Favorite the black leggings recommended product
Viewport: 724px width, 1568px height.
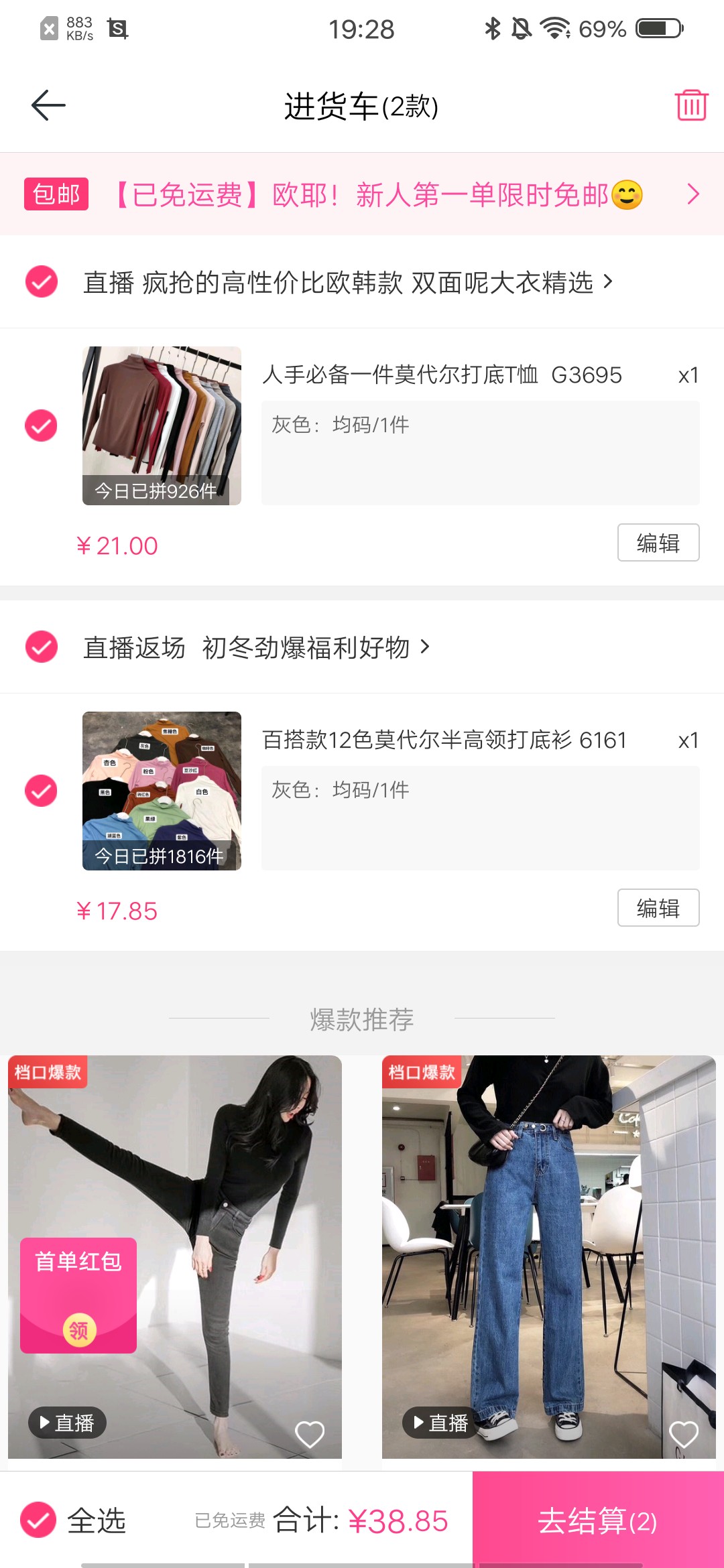[x=310, y=1434]
